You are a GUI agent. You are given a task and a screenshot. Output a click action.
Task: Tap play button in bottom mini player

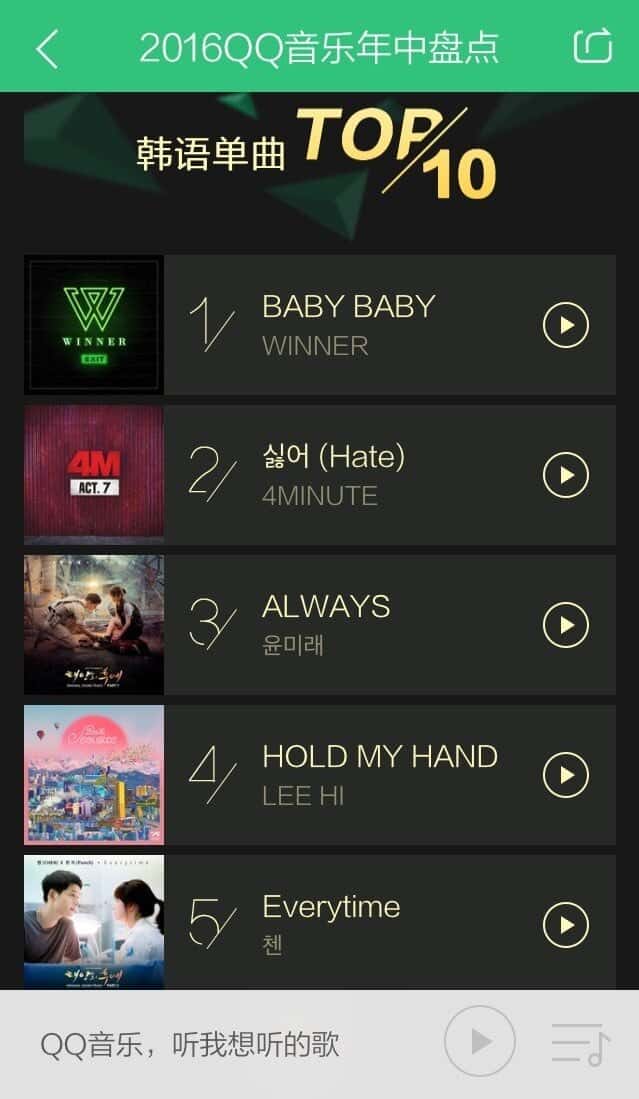[479, 1042]
